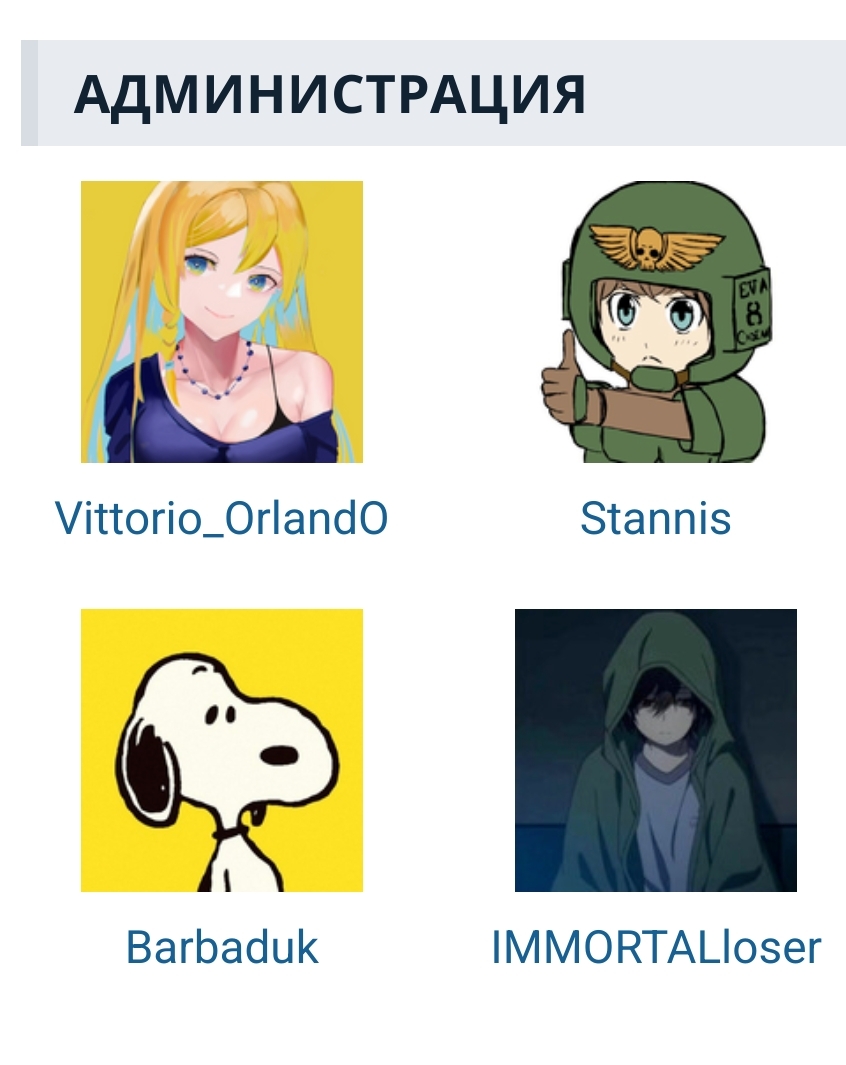View IMMORTALloser's hooded avatar
Image resolution: width=846 pixels, height=1065 pixels.
tap(655, 750)
